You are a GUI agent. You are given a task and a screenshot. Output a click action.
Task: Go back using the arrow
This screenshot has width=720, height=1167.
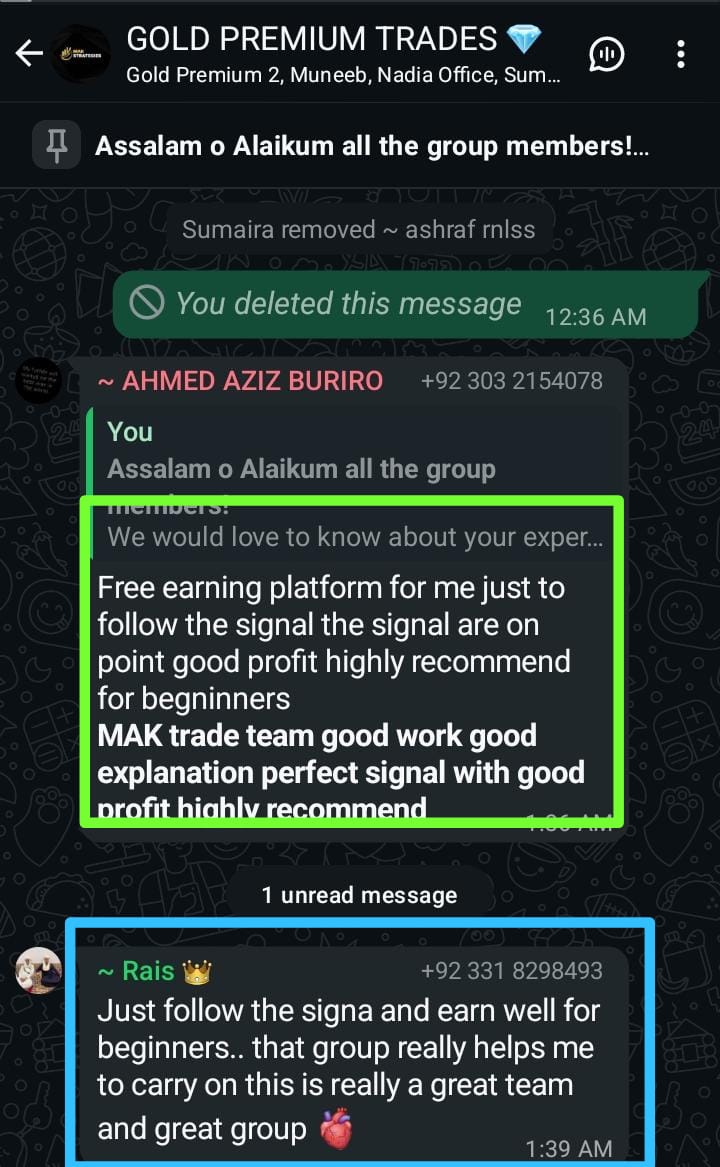tap(29, 53)
